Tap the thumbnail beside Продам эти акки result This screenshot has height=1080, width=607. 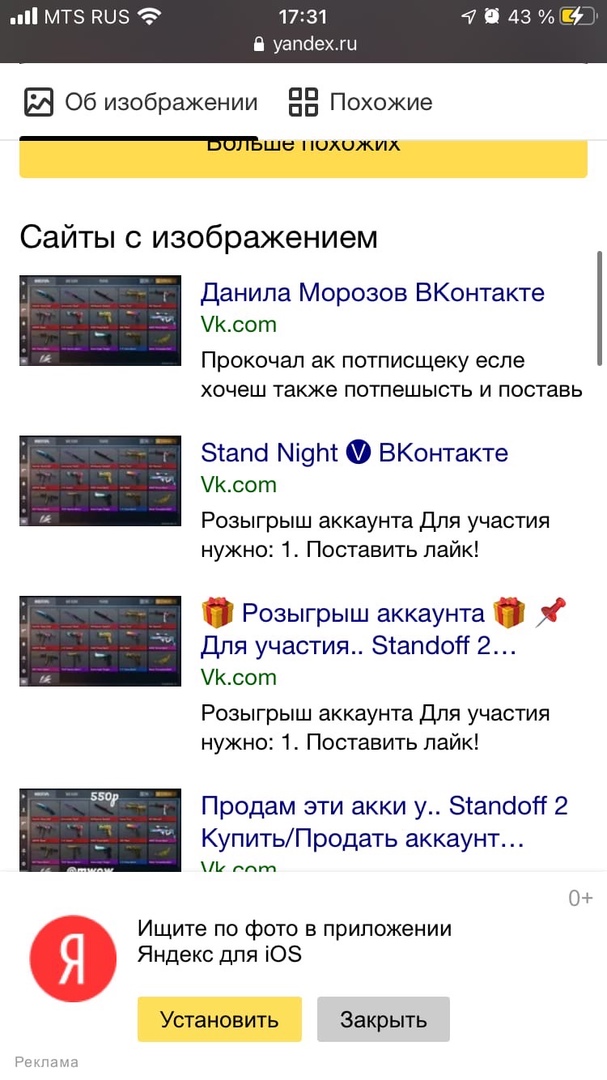[100, 829]
